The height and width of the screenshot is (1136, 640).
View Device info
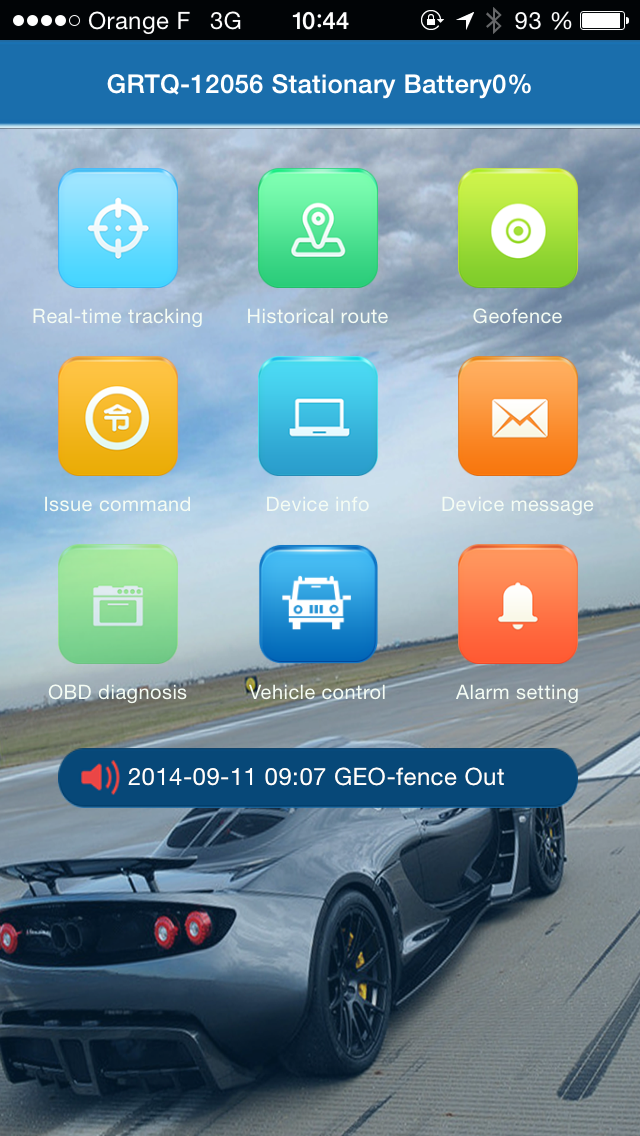tap(318, 417)
